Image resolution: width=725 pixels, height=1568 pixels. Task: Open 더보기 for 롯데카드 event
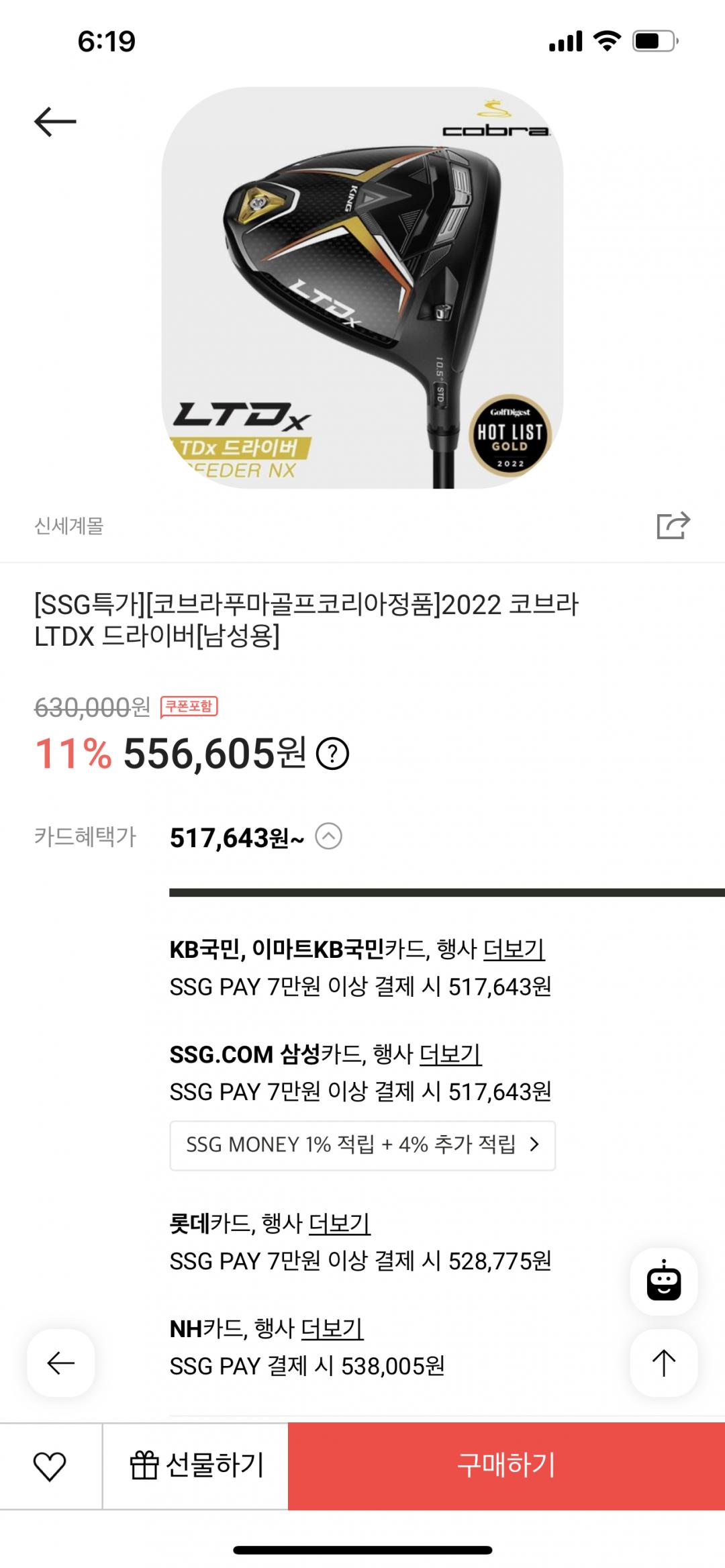[339, 1224]
